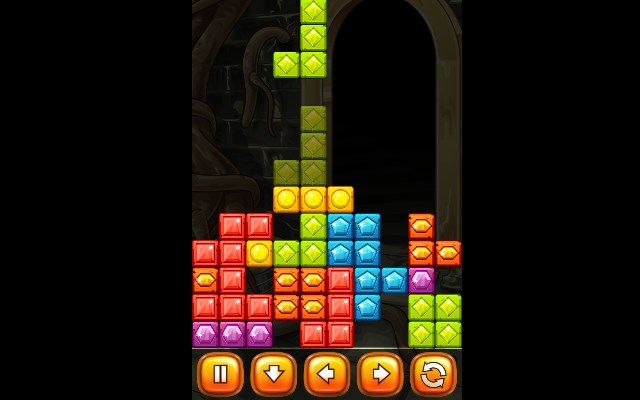Image resolution: width=640 pixels, height=400 pixels.
Task: Pause the block puzzle game
Action: point(220,374)
